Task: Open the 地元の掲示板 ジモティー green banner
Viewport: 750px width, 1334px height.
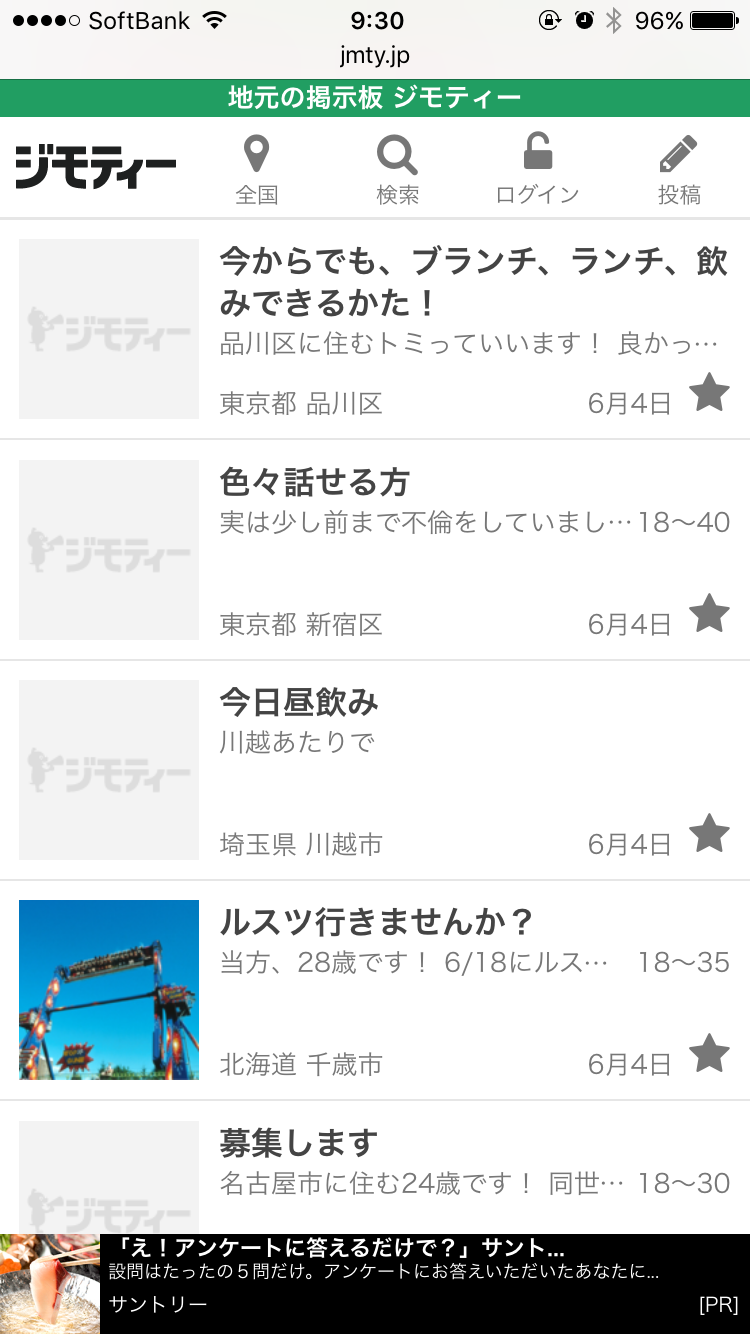Action: click(375, 98)
